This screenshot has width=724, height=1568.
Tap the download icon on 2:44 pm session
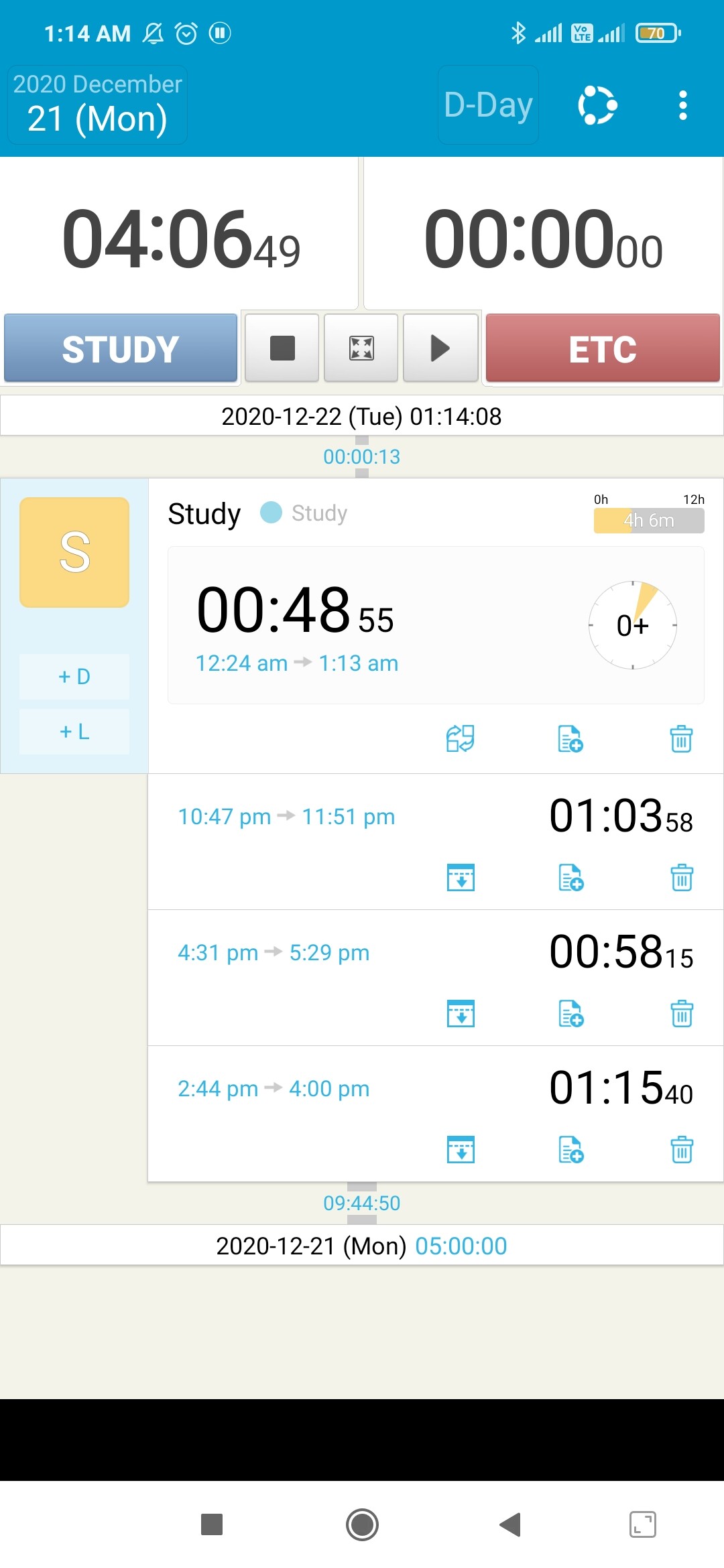tap(461, 1149)
